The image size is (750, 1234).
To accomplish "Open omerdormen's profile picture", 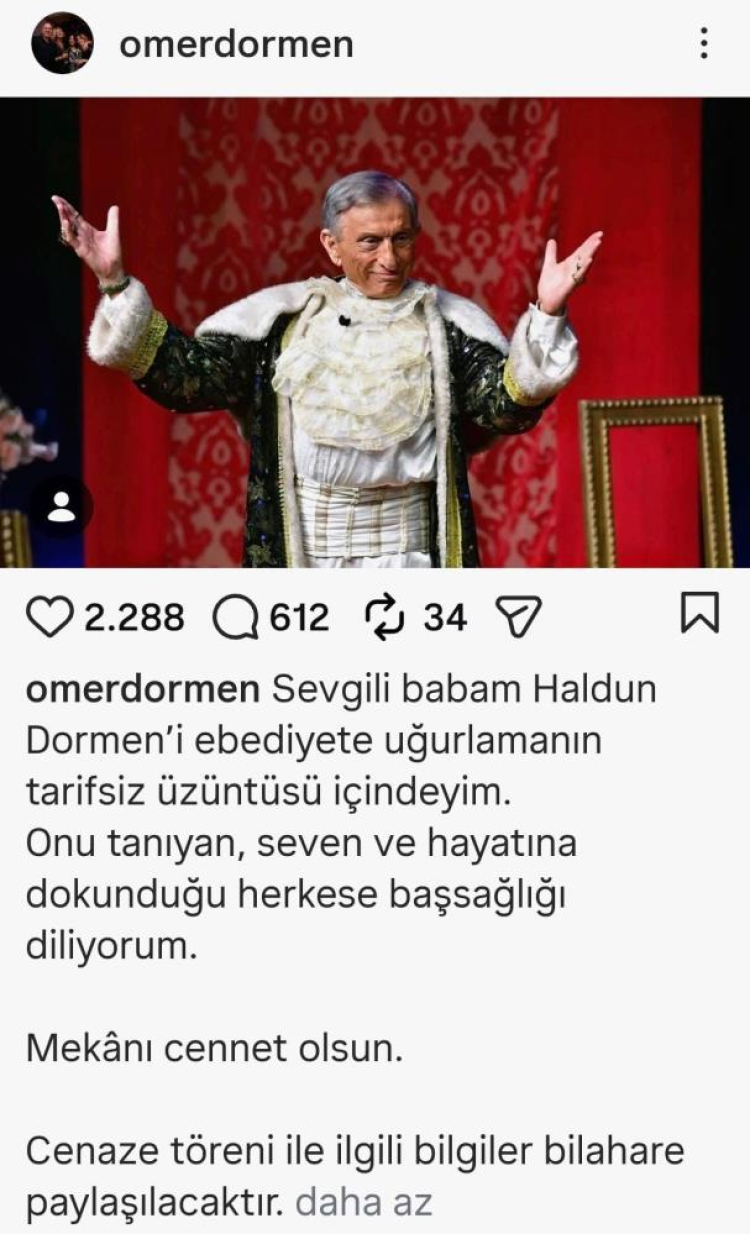I will pos(62,44).
